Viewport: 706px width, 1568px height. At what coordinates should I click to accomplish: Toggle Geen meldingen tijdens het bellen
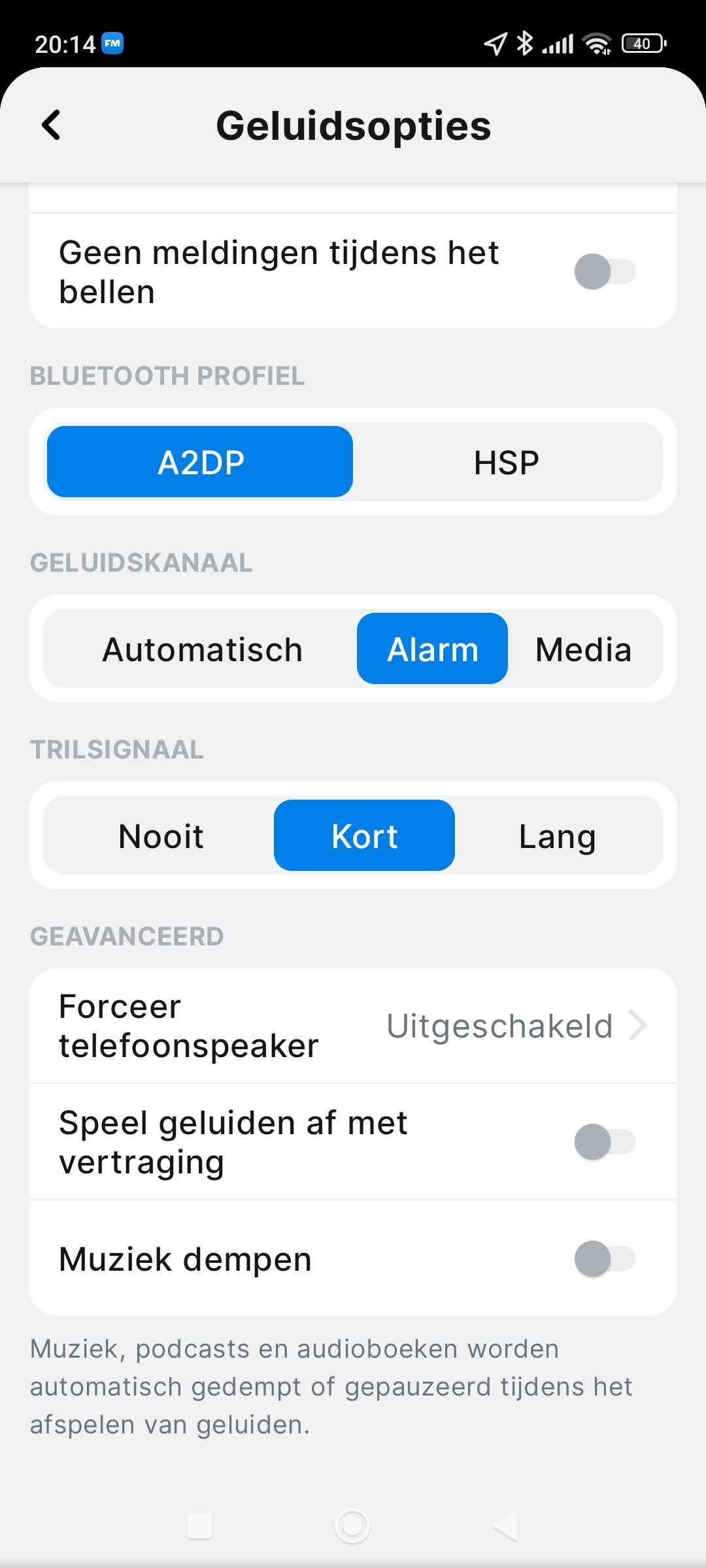point(605,272)
